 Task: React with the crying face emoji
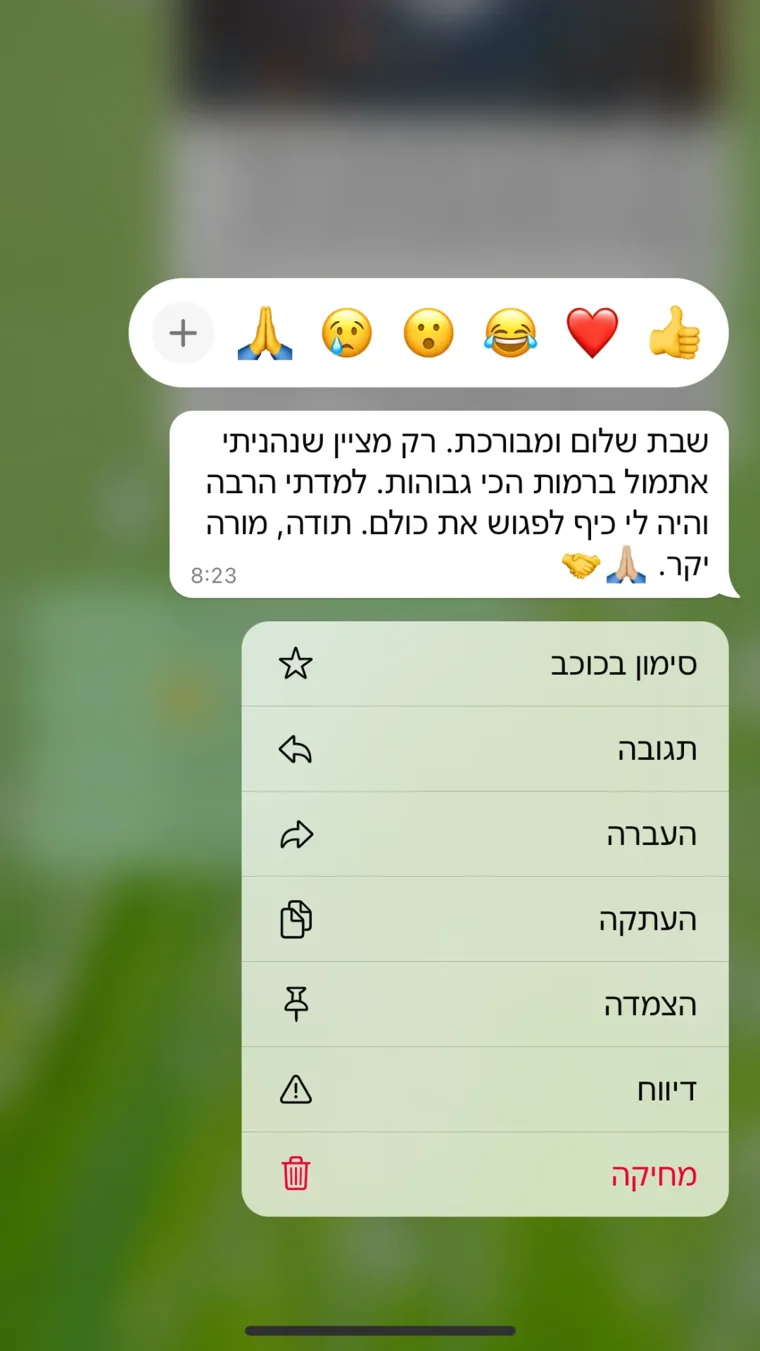coord(347,333)
